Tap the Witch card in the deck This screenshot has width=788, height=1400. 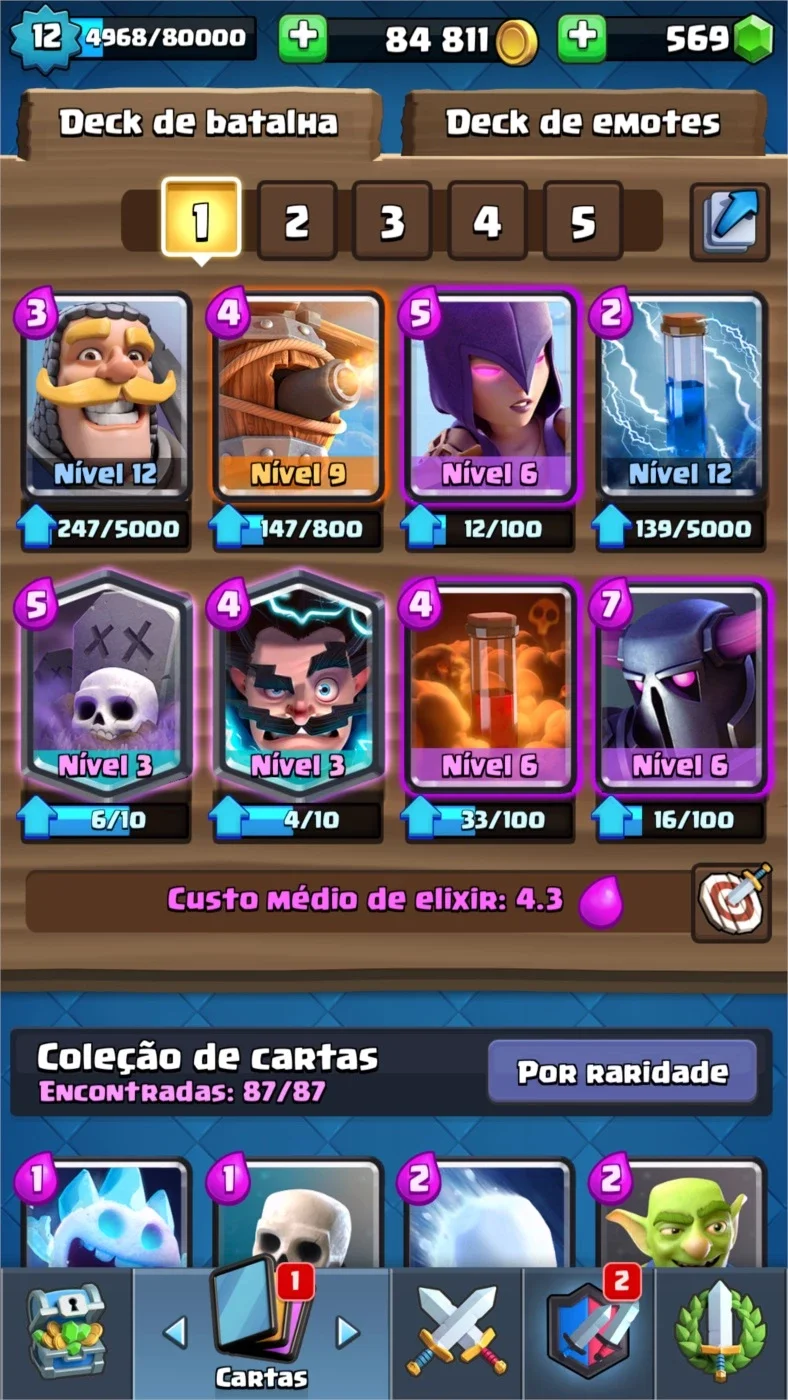pyautogui.click(x=489, y=396)
